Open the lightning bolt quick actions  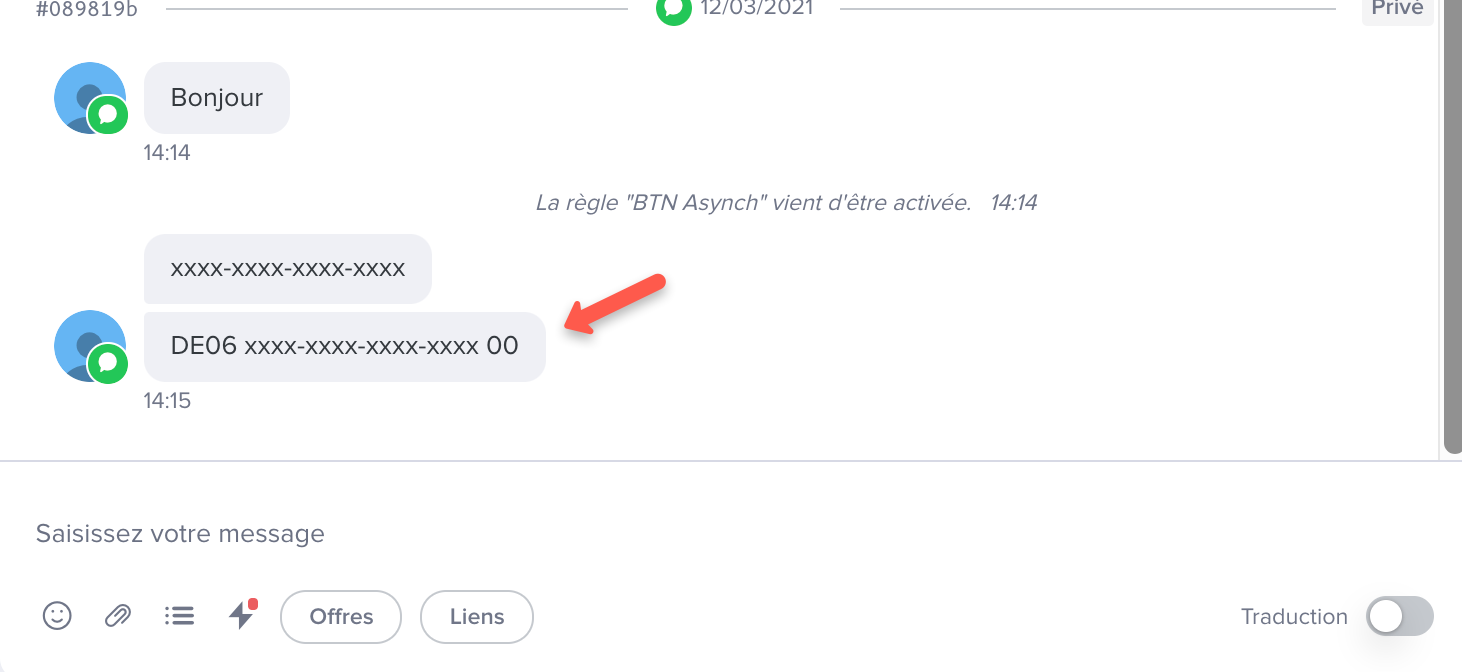[x=241, y=616]
